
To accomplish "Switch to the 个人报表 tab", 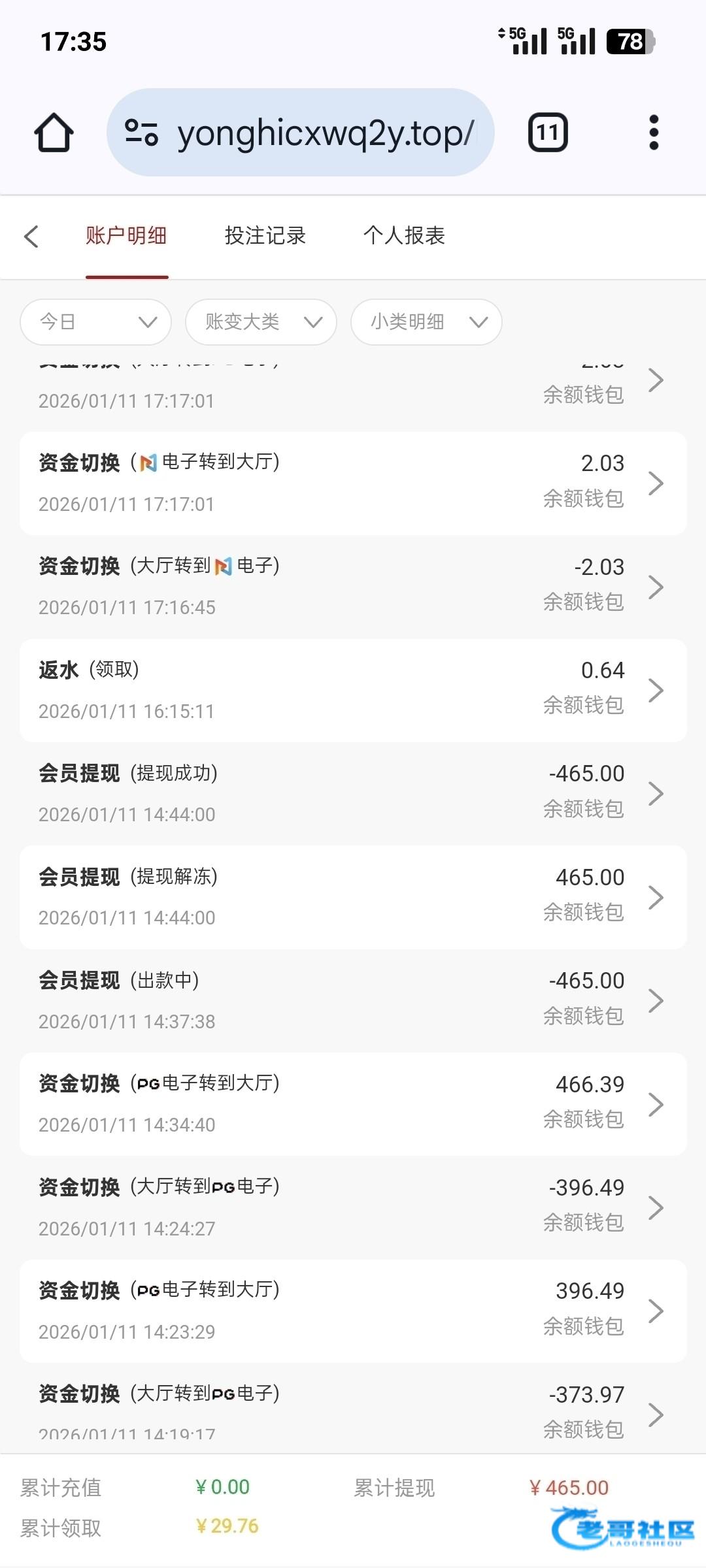I will [x=404, y=236].
